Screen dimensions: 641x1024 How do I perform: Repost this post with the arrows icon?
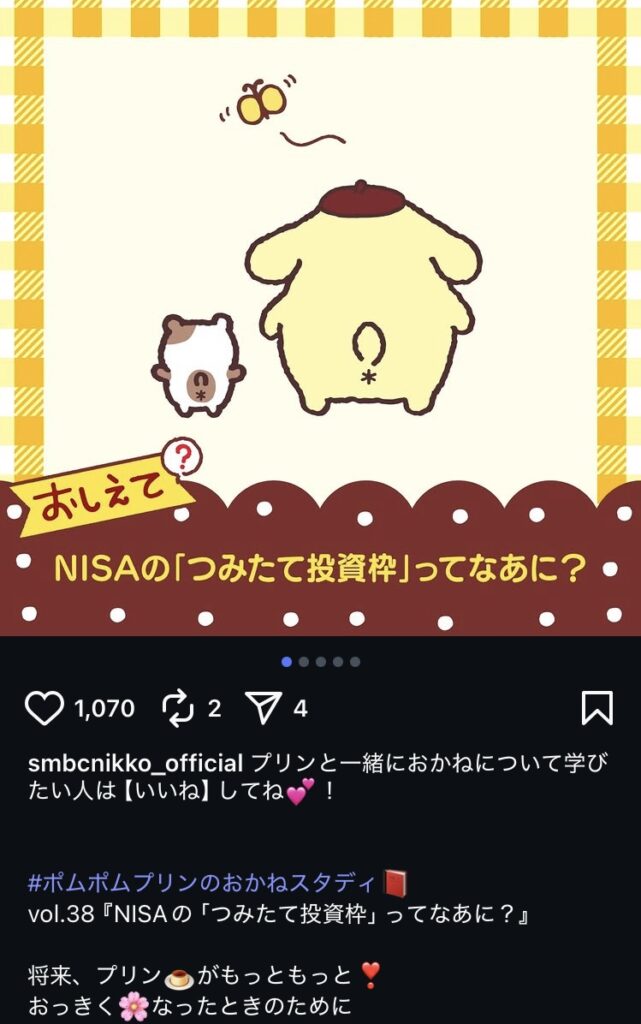click(177, 709)
